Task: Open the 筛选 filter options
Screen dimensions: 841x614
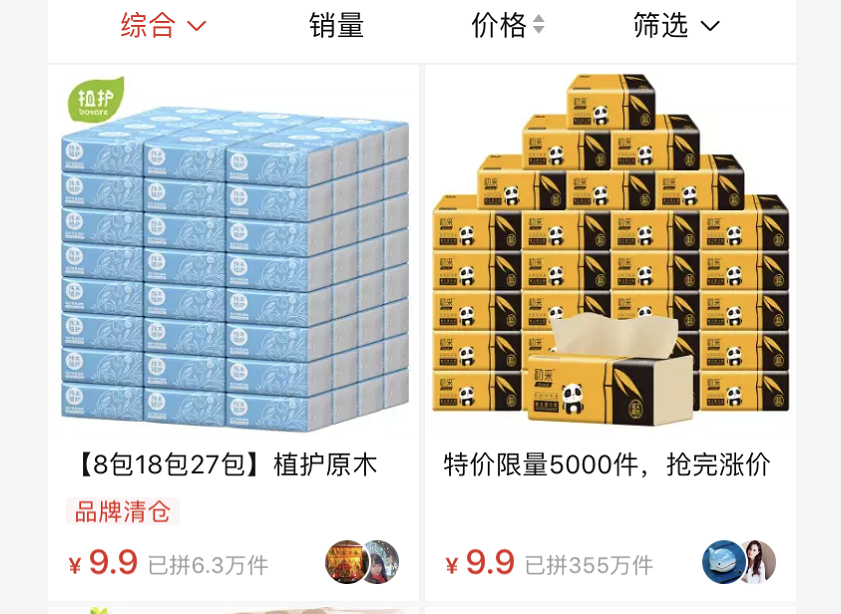Action: 676,25
